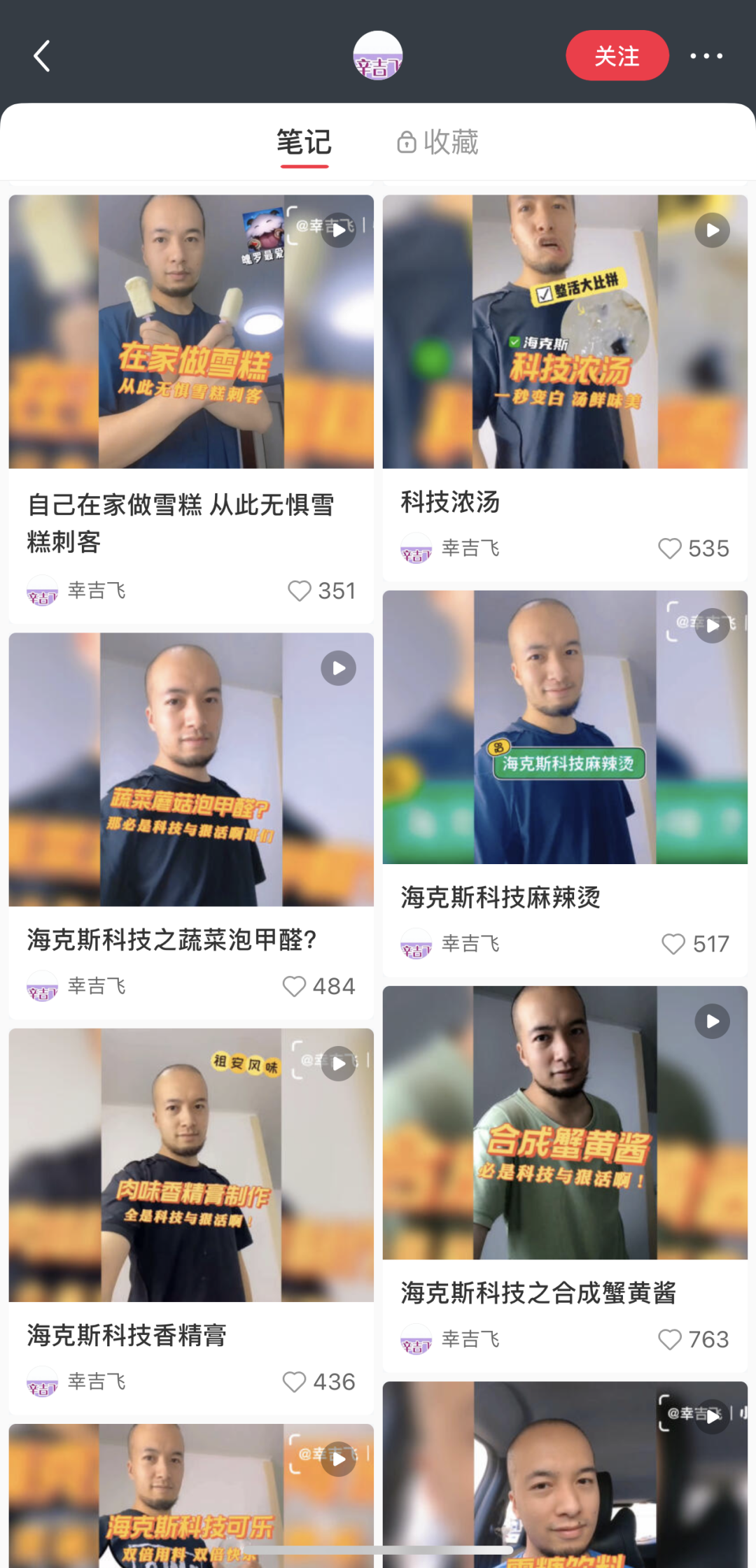Viewport: 756px width, 1568px height.
Task: Open the 海克斯科技麻辣烫 note
Action: (x=564, y=728)
